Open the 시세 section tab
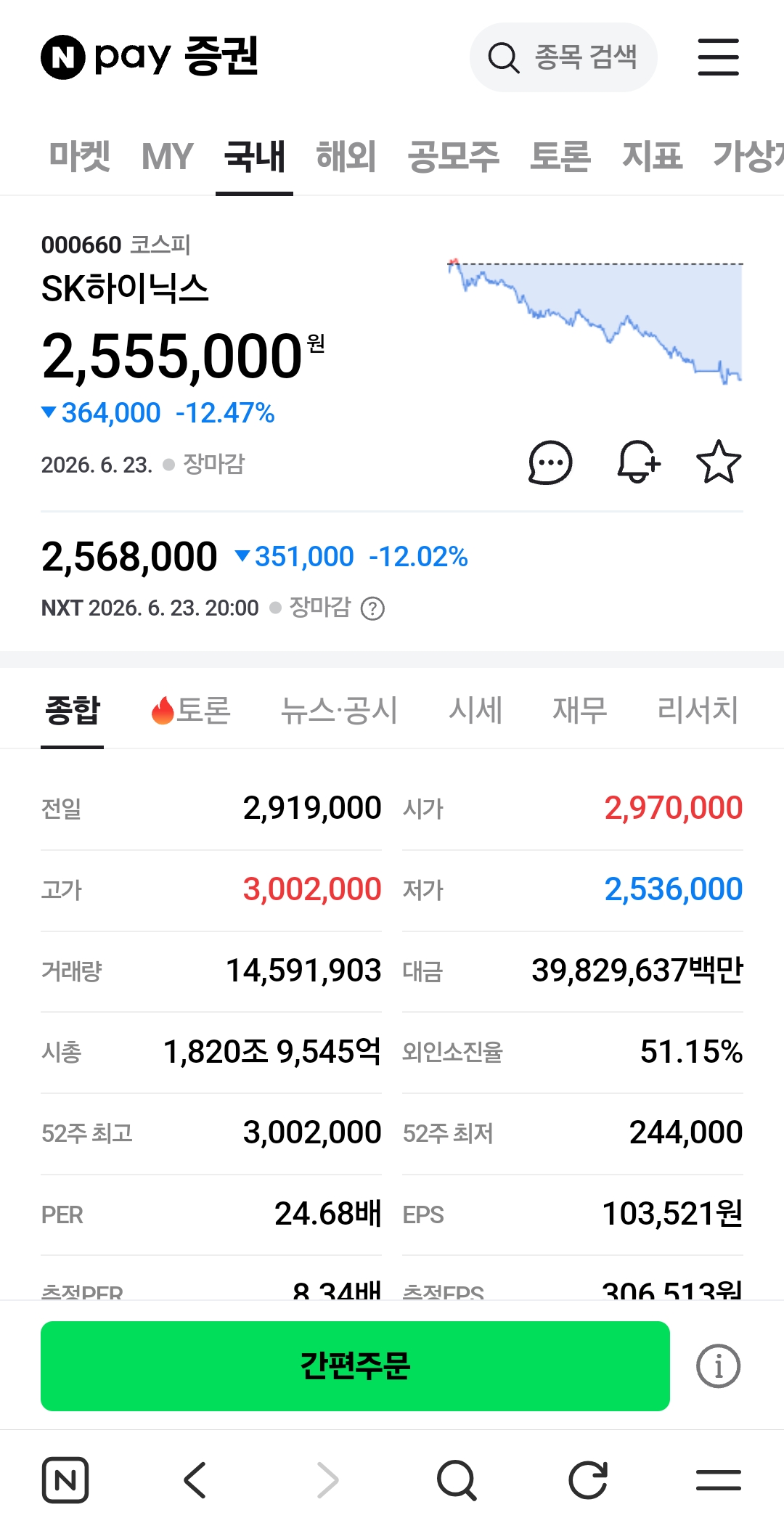Viewport: 784px width, 1531px height. click(475, 710)
